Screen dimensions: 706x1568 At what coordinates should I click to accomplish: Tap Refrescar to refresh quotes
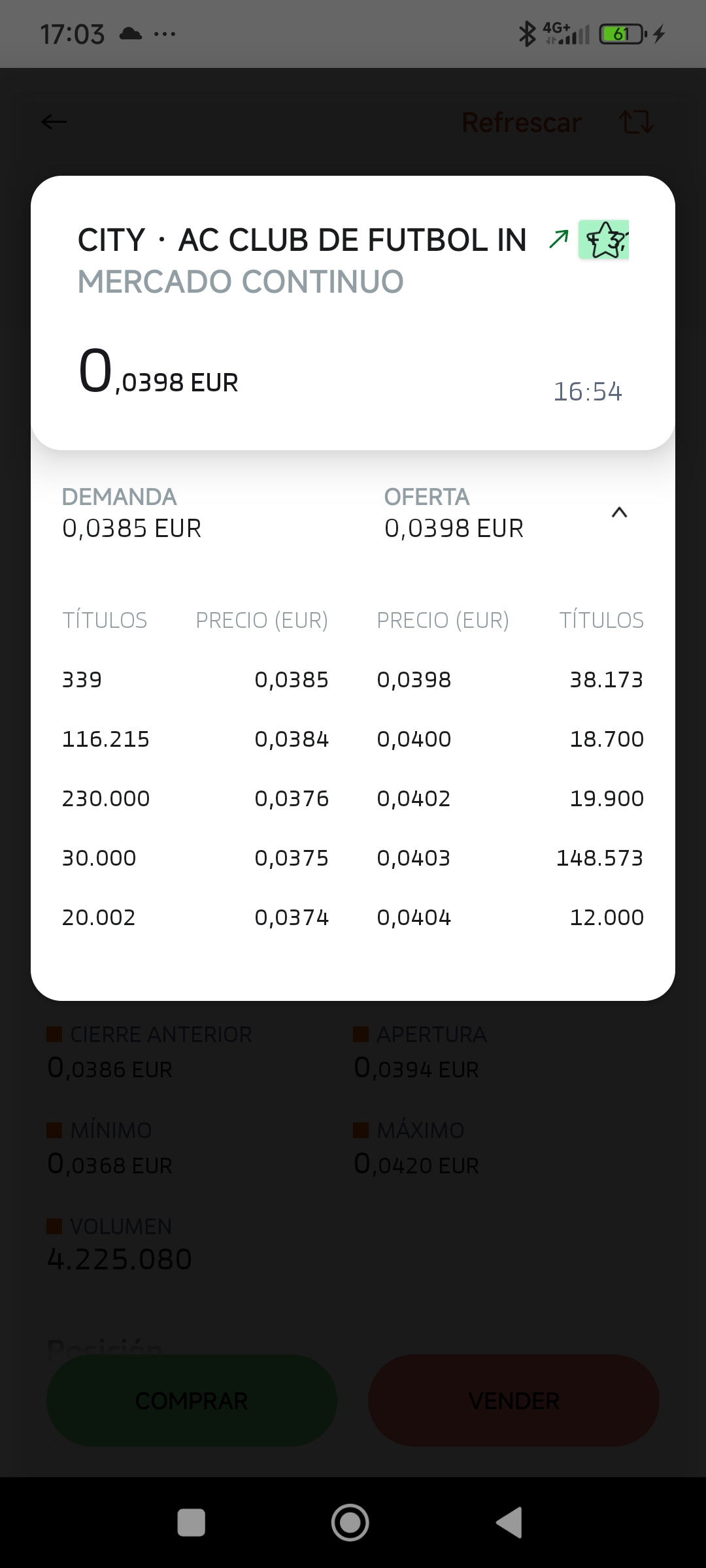coord(522,122)
